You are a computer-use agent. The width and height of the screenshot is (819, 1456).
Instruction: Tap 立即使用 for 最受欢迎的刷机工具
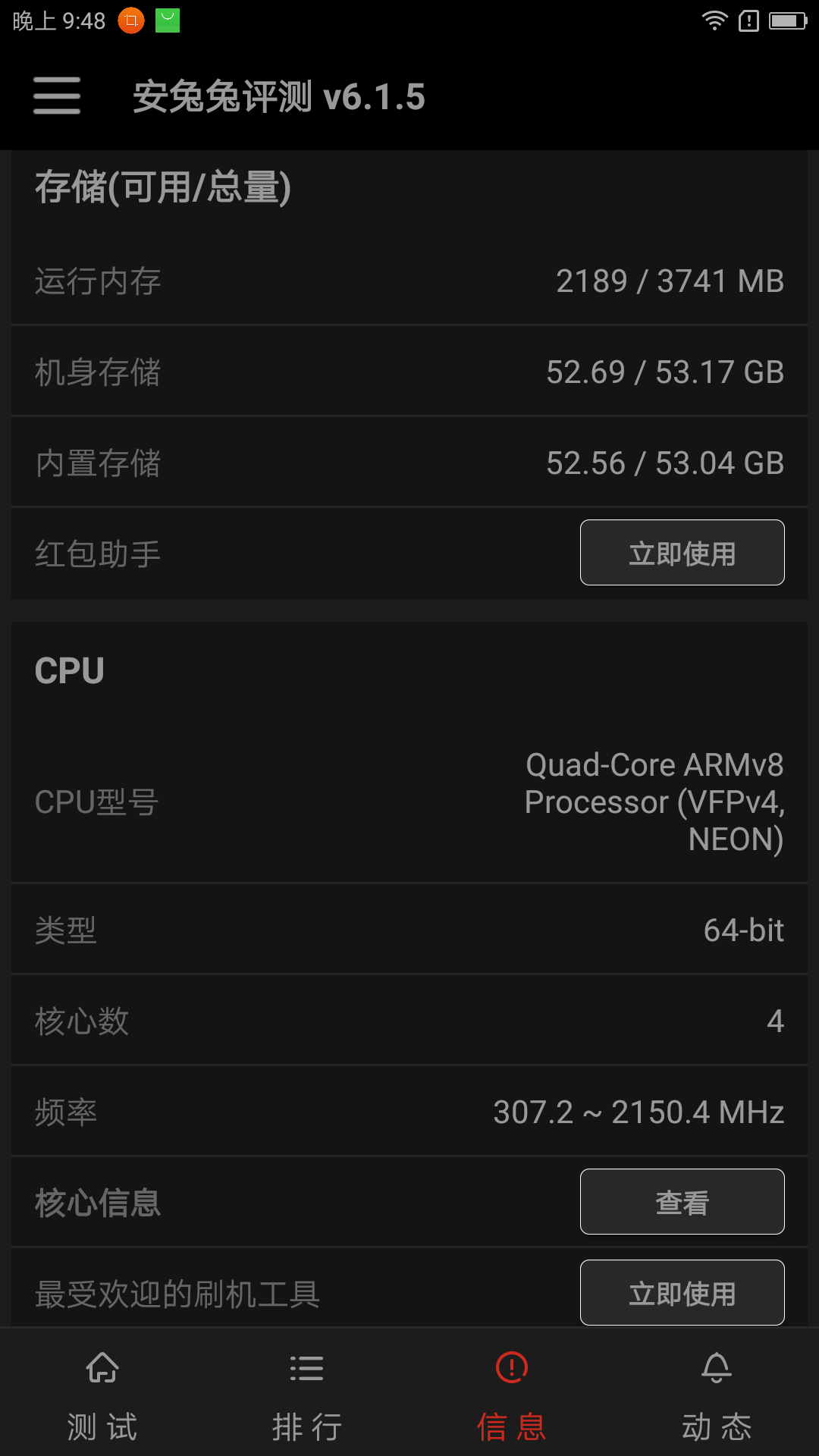pos(682,1292)
